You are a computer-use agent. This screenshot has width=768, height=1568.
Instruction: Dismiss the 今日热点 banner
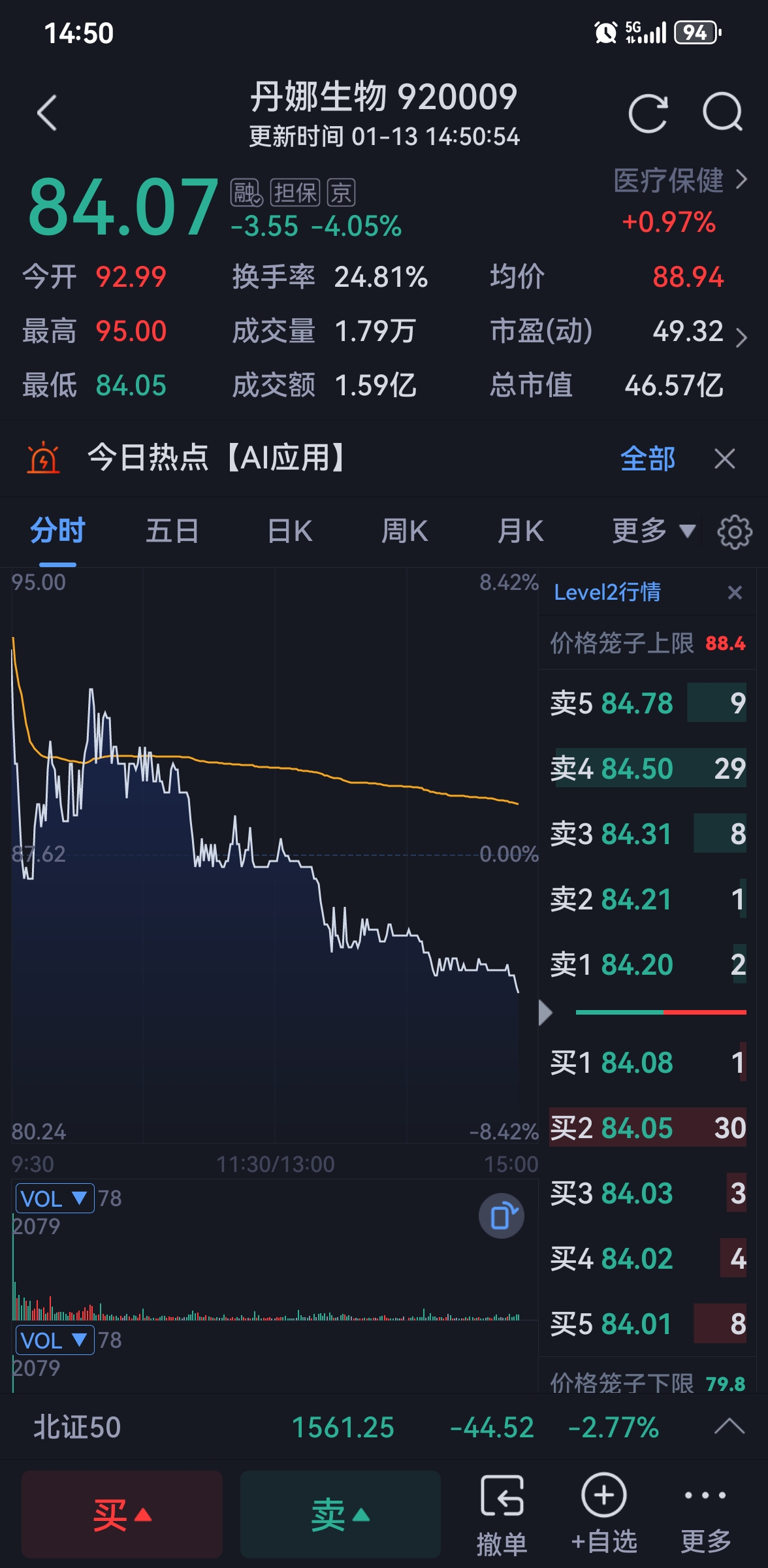724,459
